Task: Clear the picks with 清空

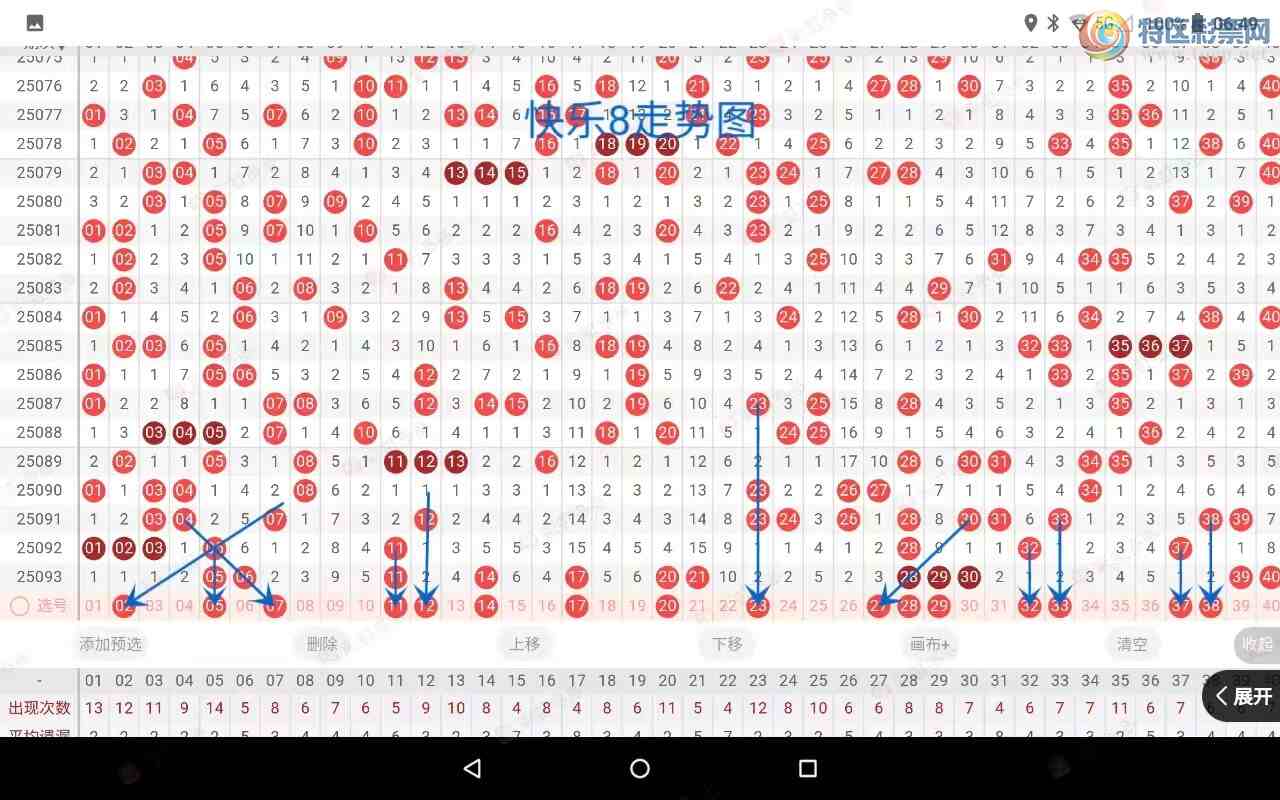Action: [x=1132, y=644]
